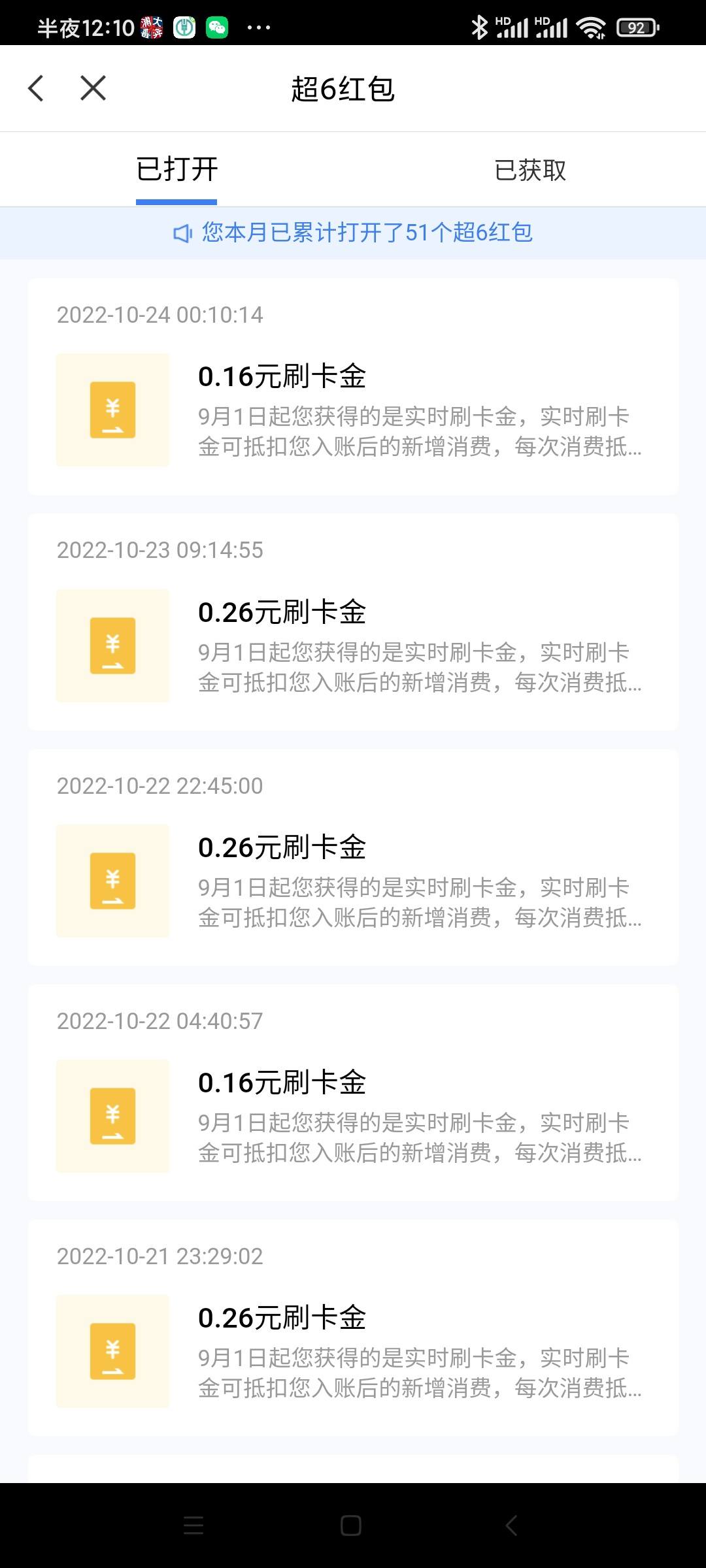Open the 2022-10-22 22:45:00 red packet
The image size is (706, 1568).
point(353,857)
